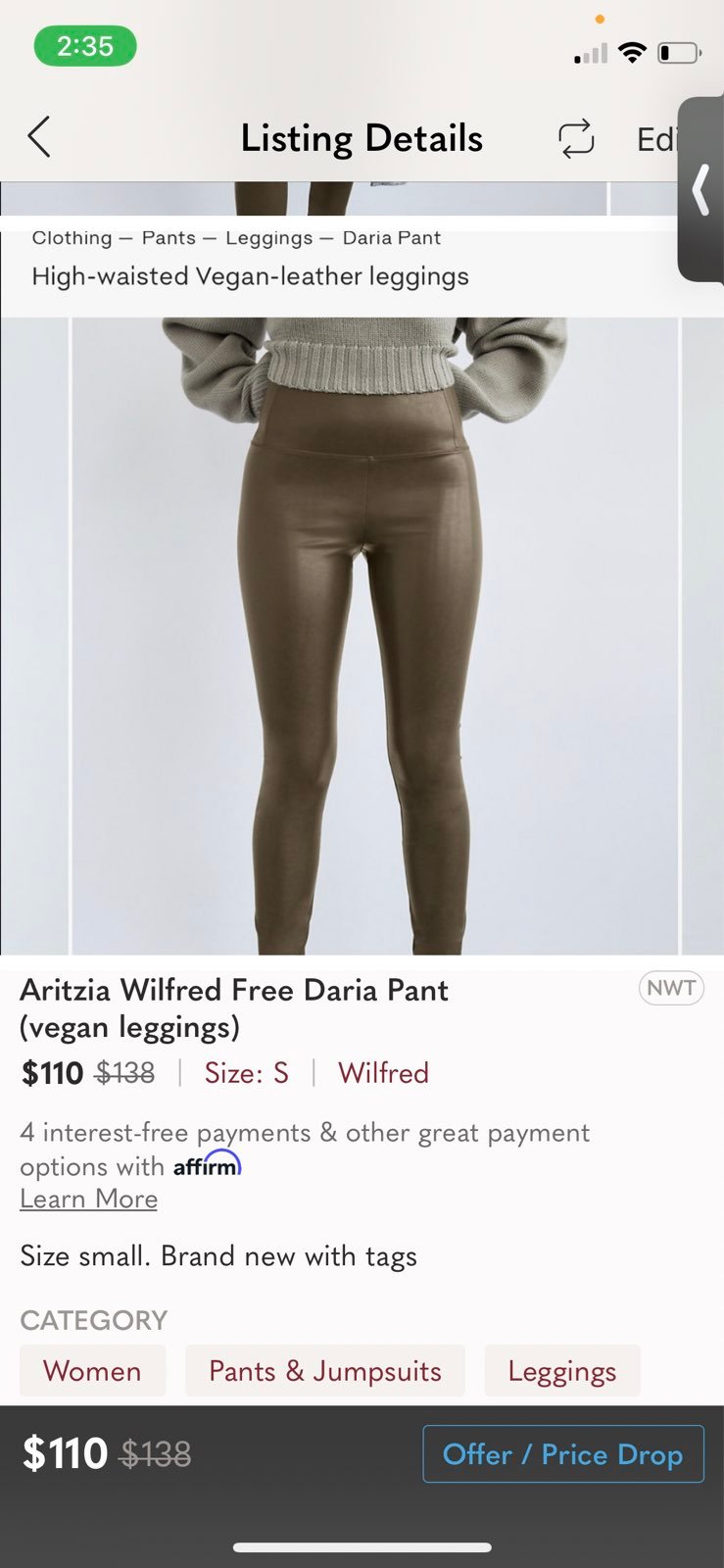Edit this listing

click(656, 139)
